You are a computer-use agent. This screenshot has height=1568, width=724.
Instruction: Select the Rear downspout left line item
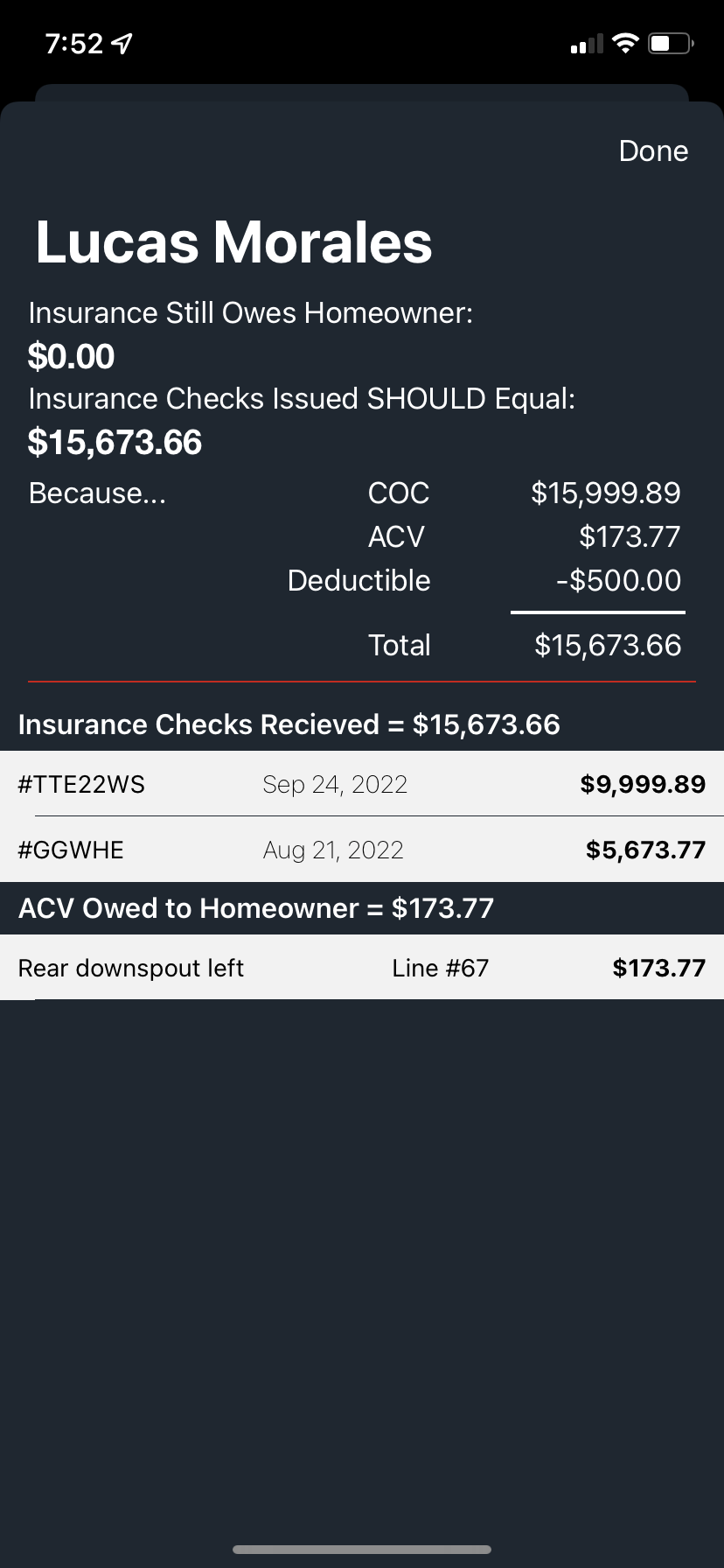(x=362, y=967)
